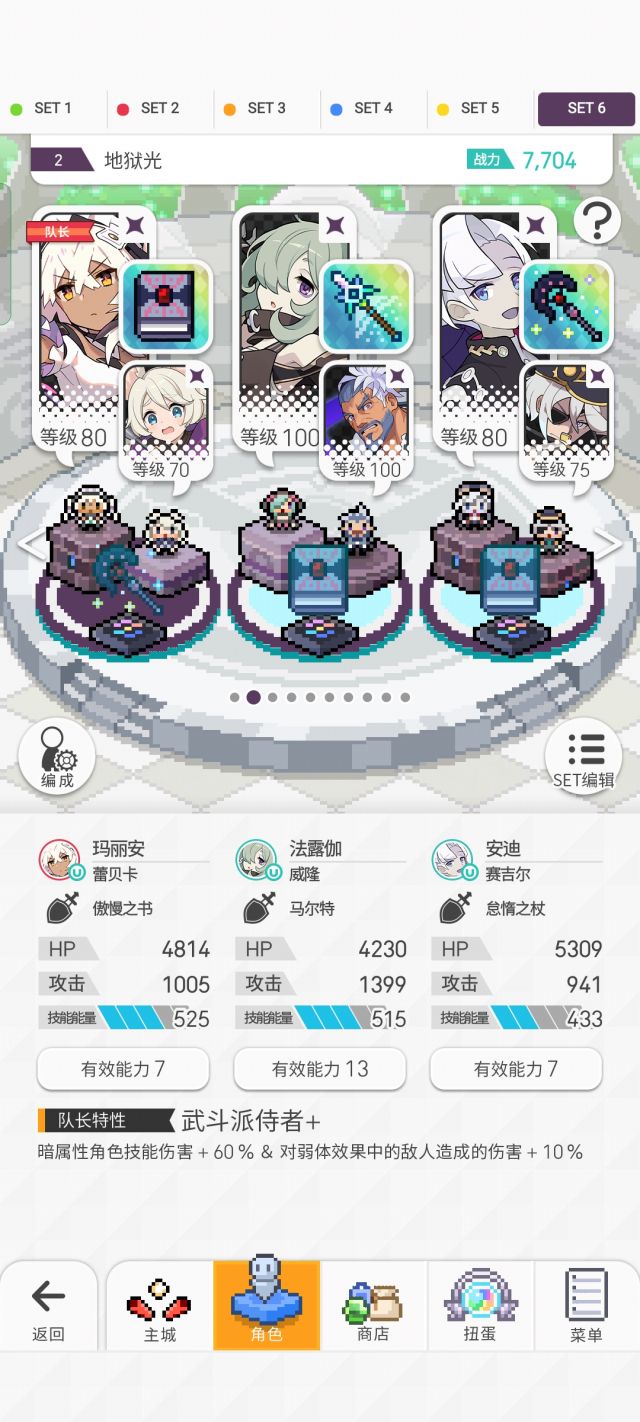View 有效能力 13 for 法露伽
This screenshot has height=1422, width=640.
pos(320,1069)
